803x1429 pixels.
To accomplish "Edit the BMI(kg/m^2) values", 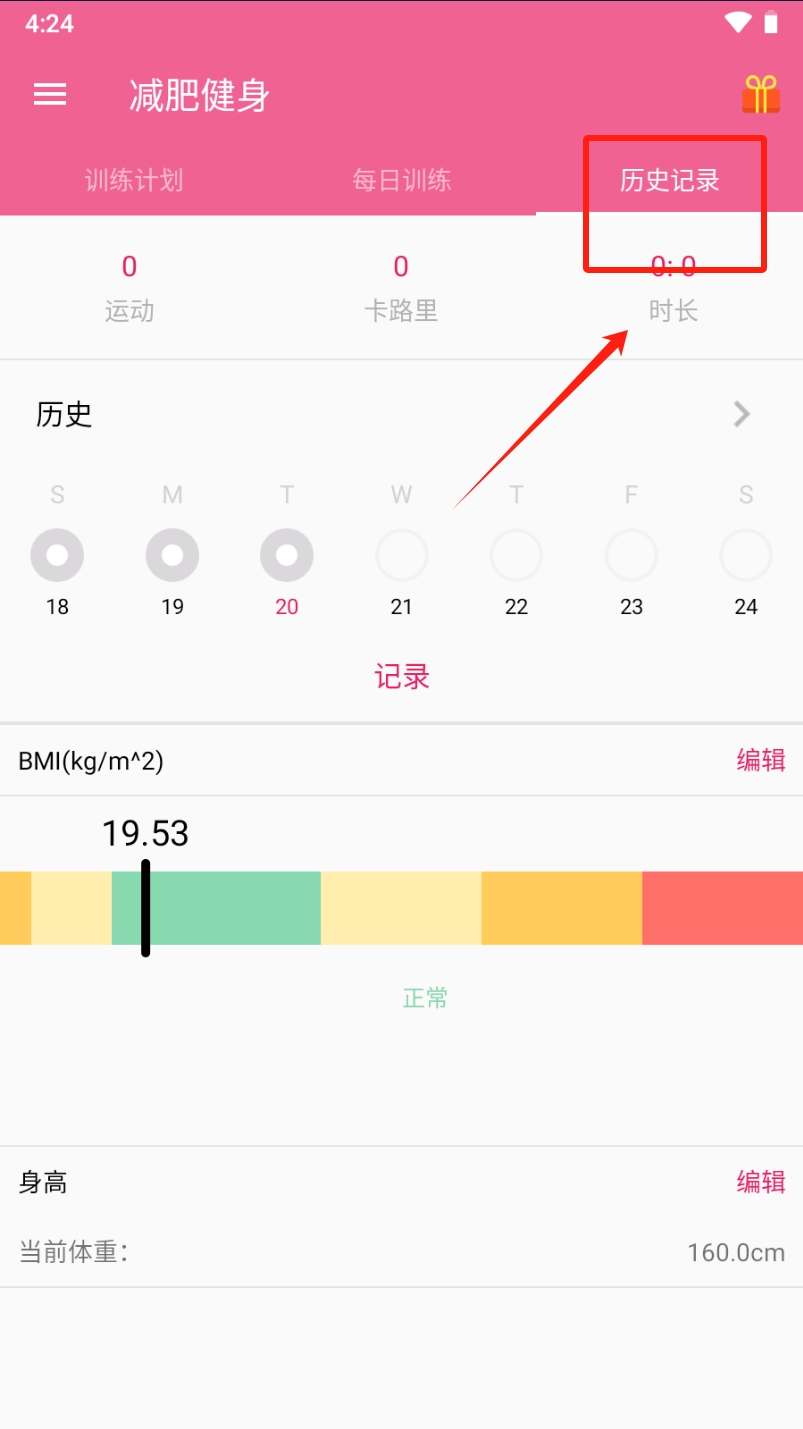I will (760, 761).
